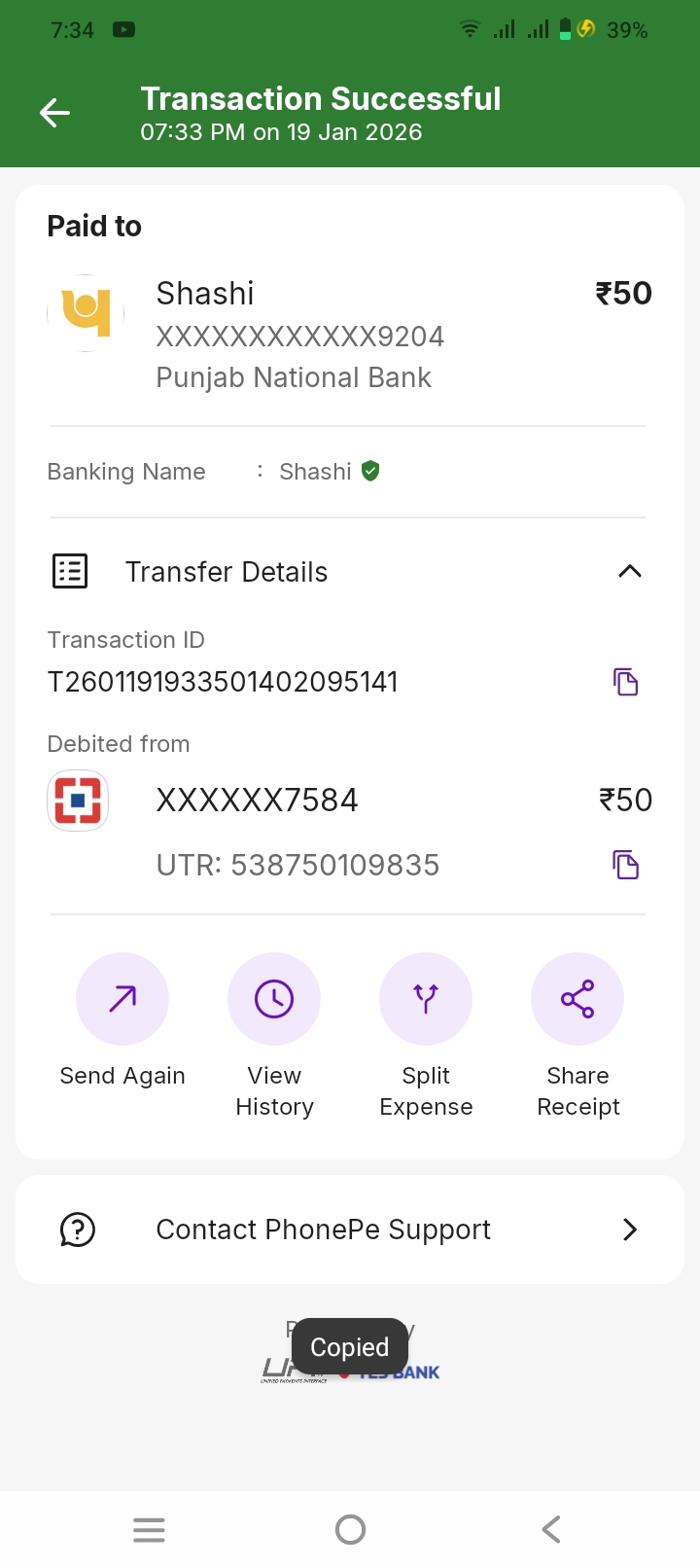Open recent apps from navigation bar
This screenshot has width=700, height=1568.
point(149,1529)
